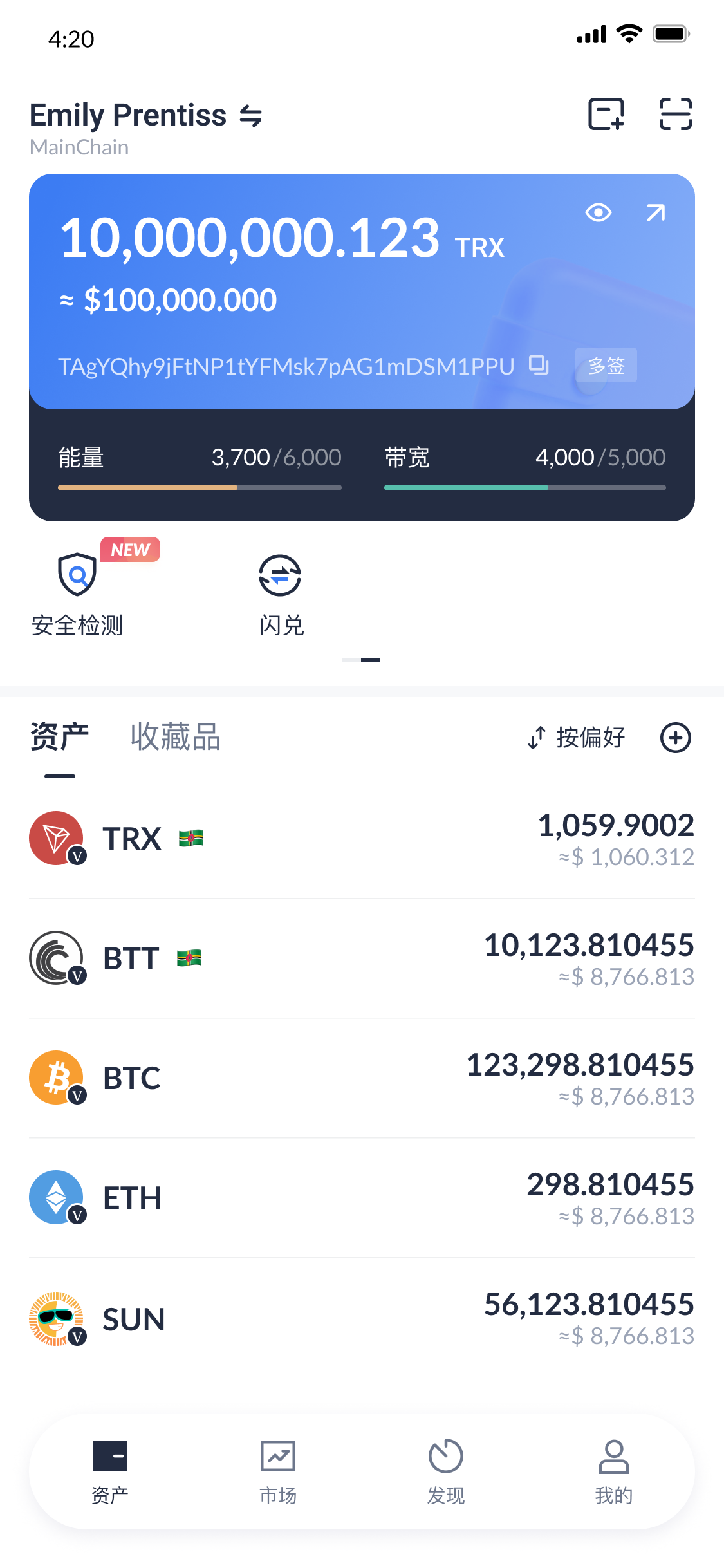This screenshot has height=1568, width=724.
Task: Add a new asset with plus icon
Action: [x=675, y=738]
